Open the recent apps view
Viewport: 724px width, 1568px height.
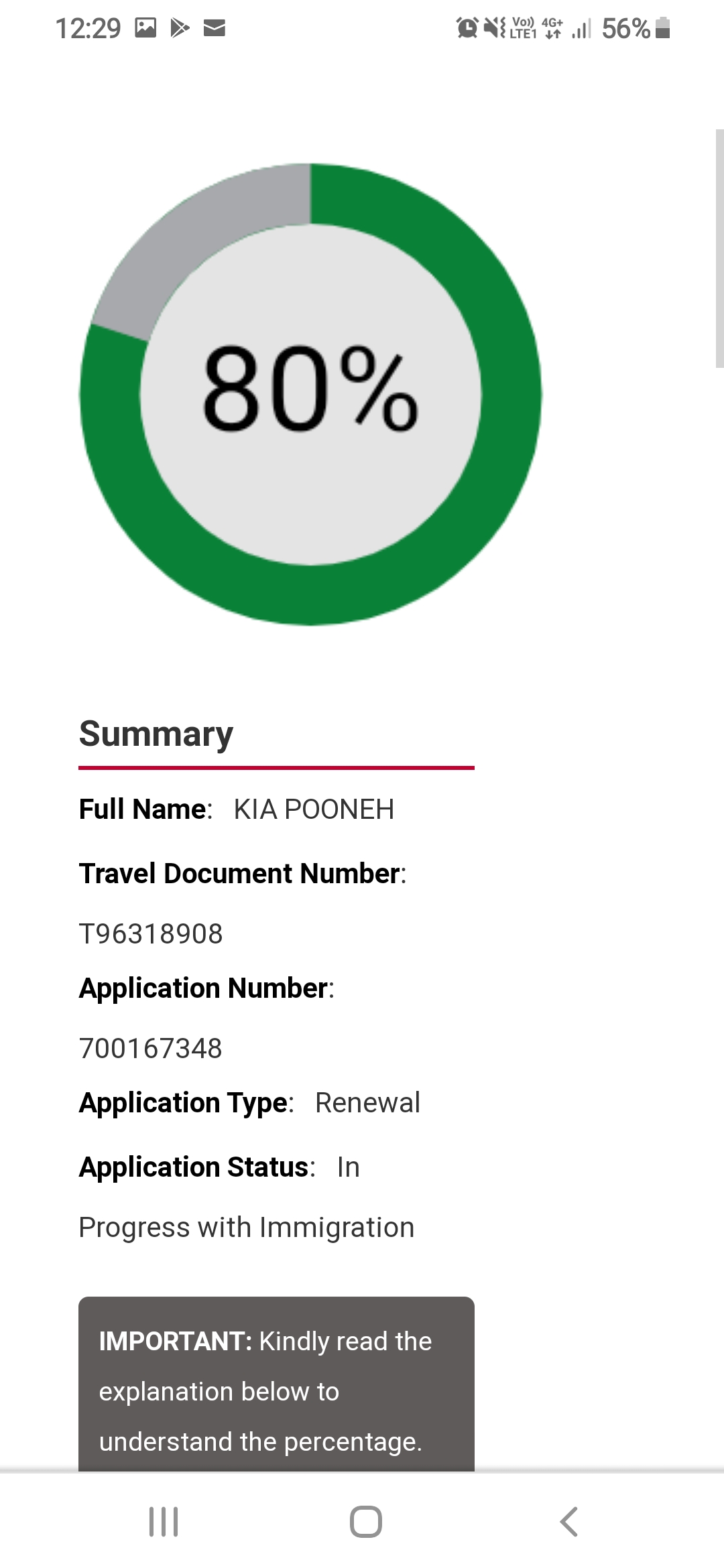(x=163, y=1521)
